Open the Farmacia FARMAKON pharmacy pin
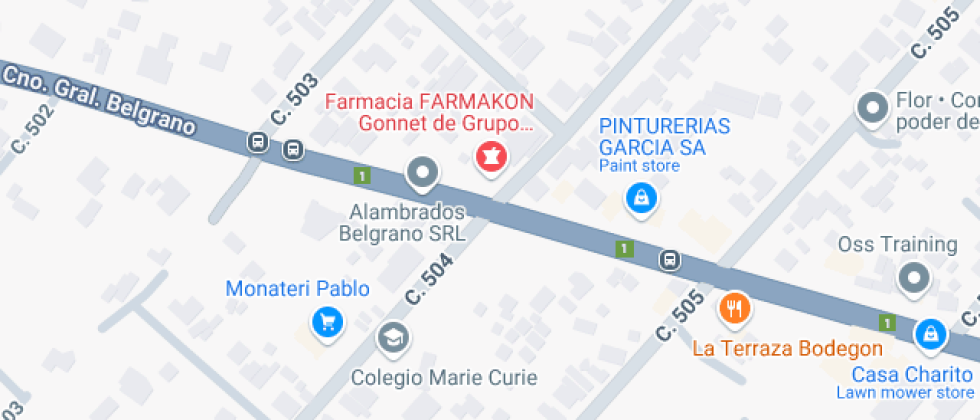 tap(491, 156)
